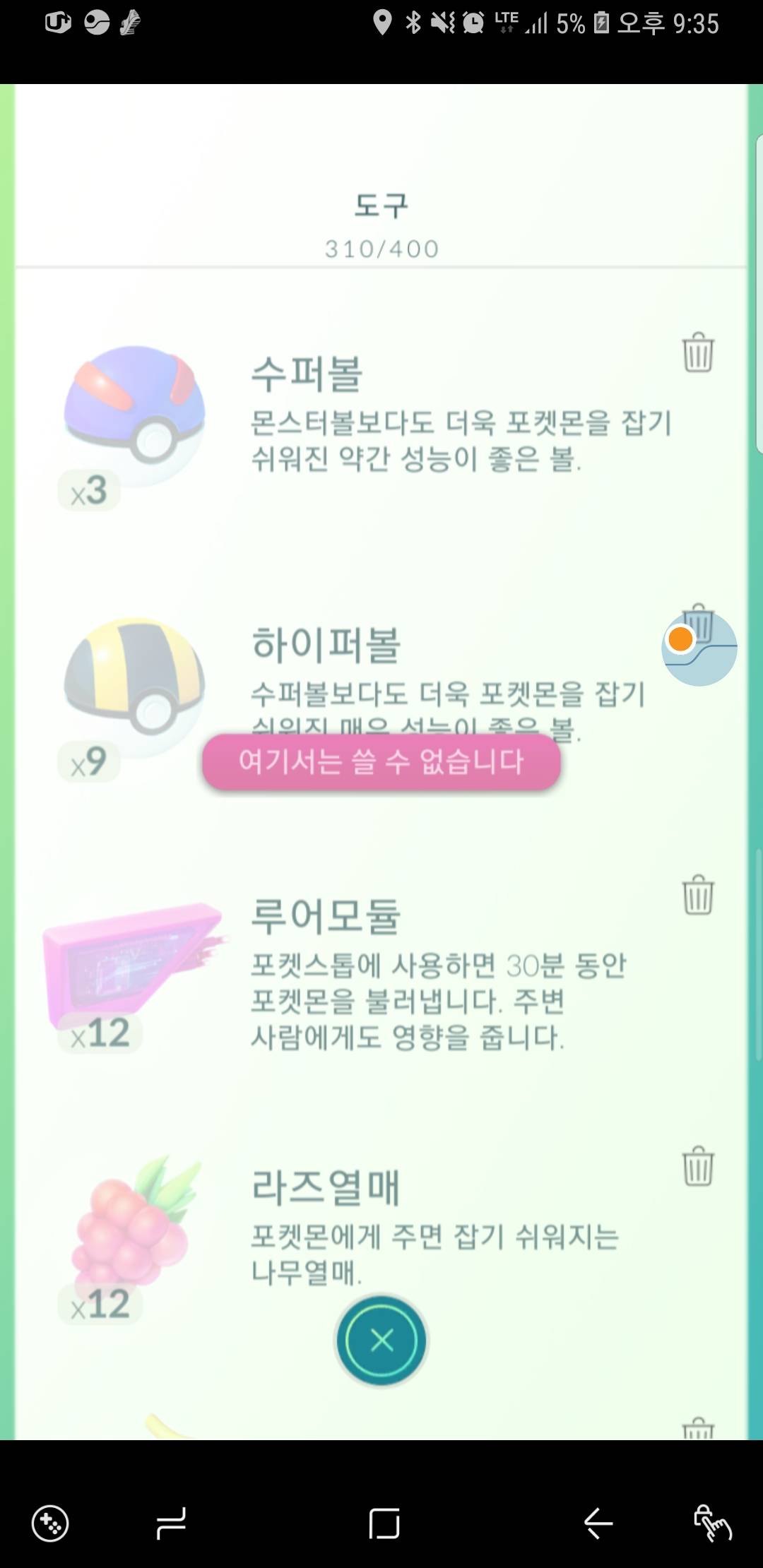Tap the trash icon for 루어모듈
Image resolution: width=763 pixels, height=1568 pixels.
pos(697,894)
